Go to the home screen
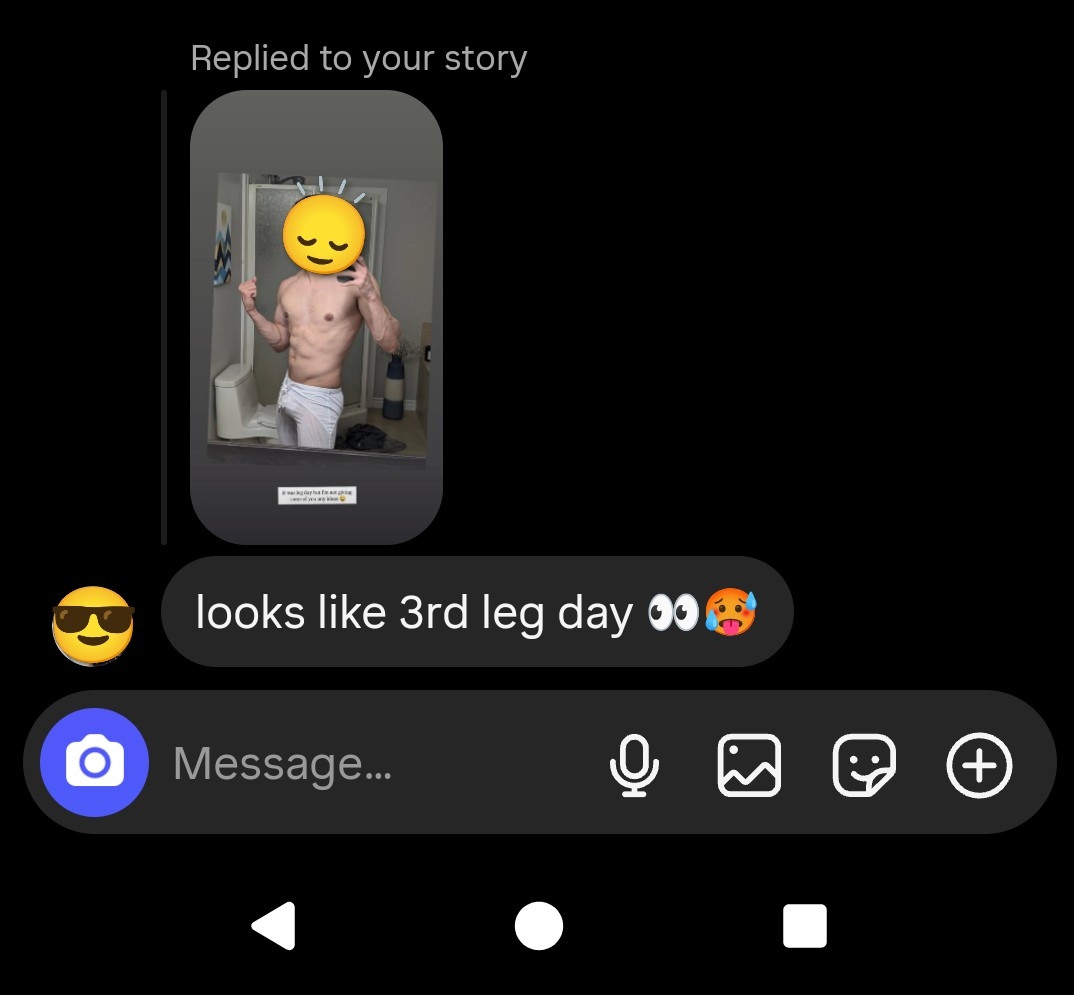Screen dimensions: 1074x995 pos(539,925)
